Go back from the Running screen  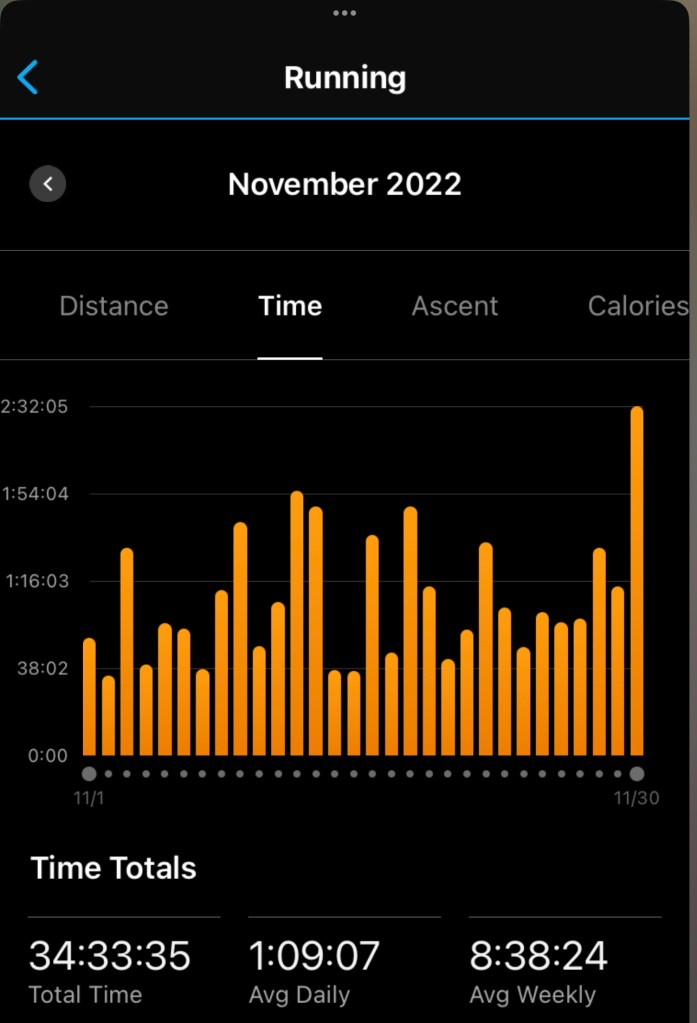pos(28,77)
